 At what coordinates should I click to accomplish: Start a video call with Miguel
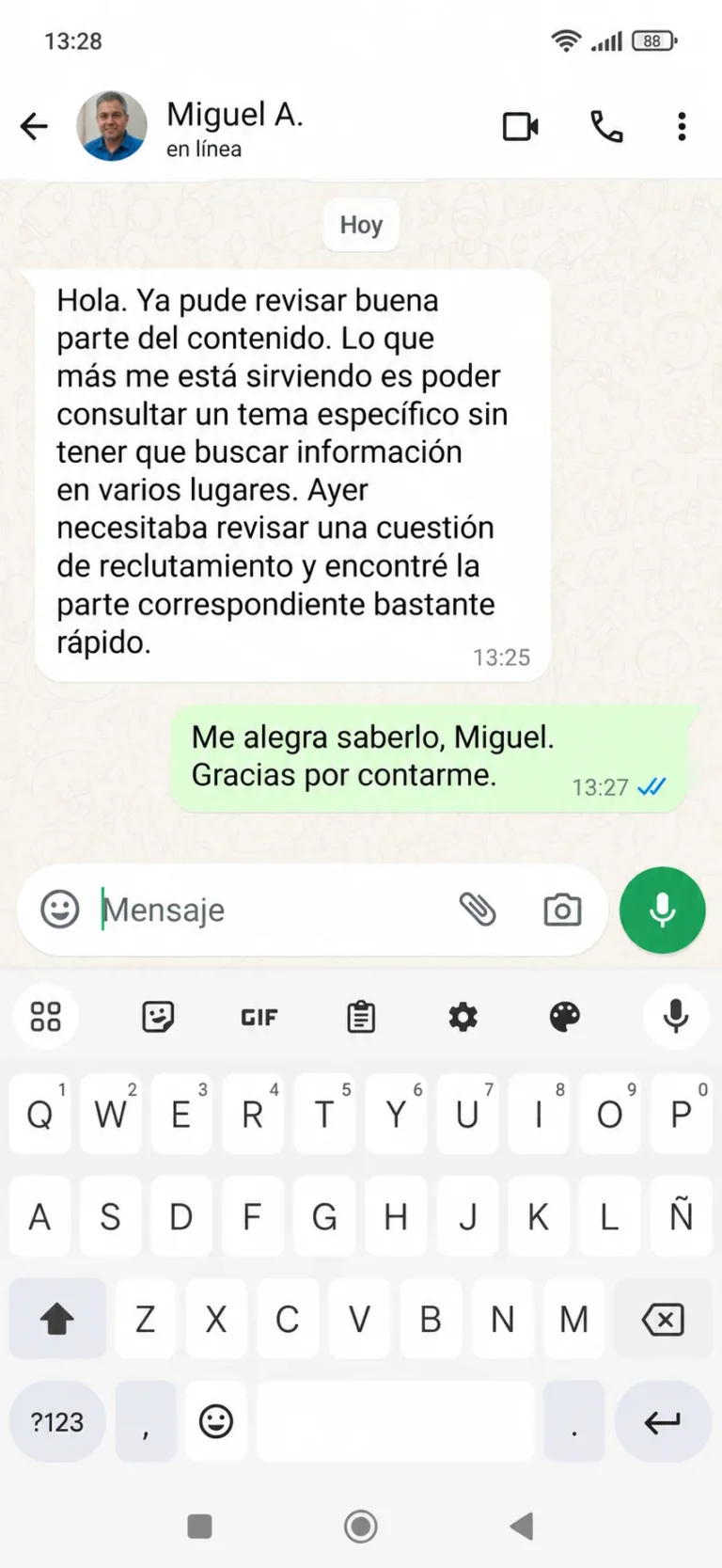click(521, 126)
